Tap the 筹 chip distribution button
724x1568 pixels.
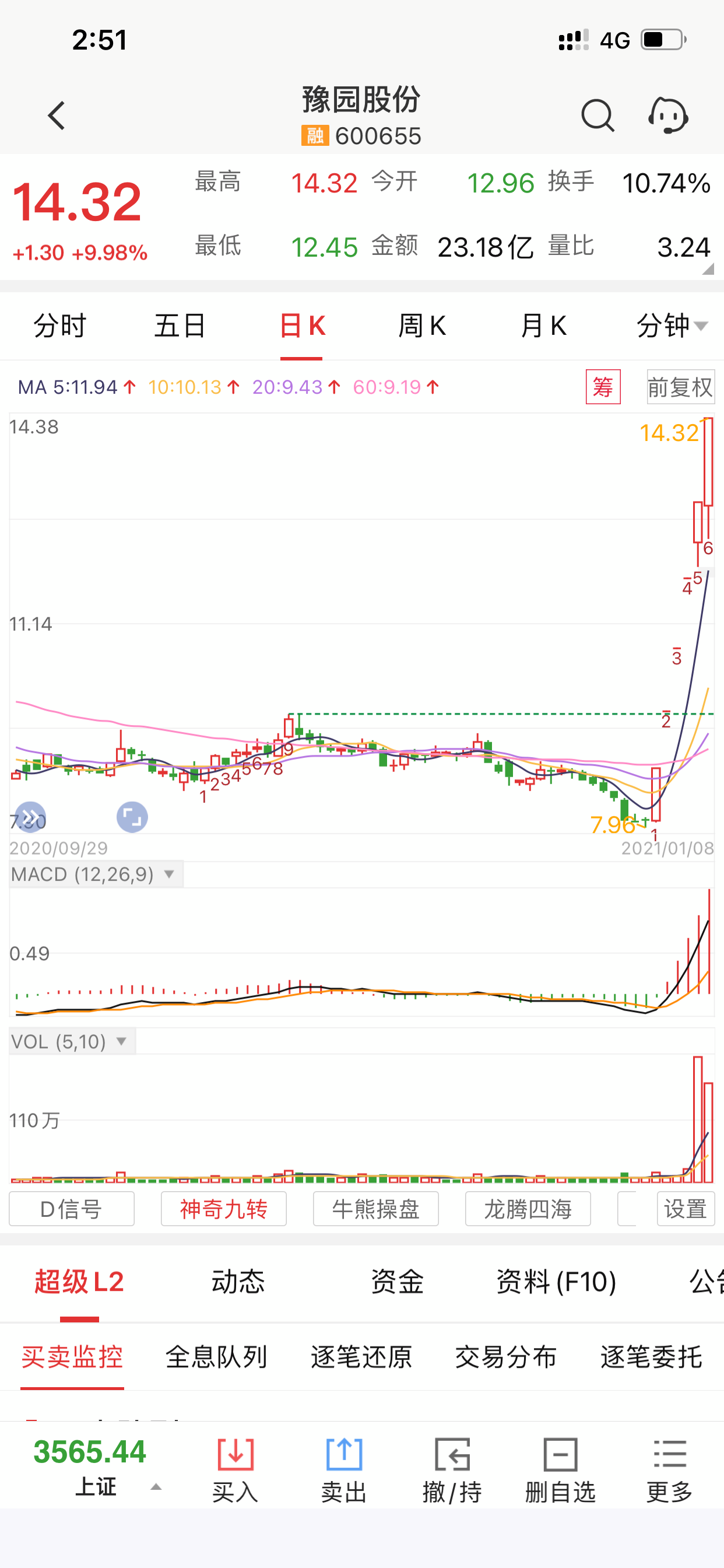point(602,387)
